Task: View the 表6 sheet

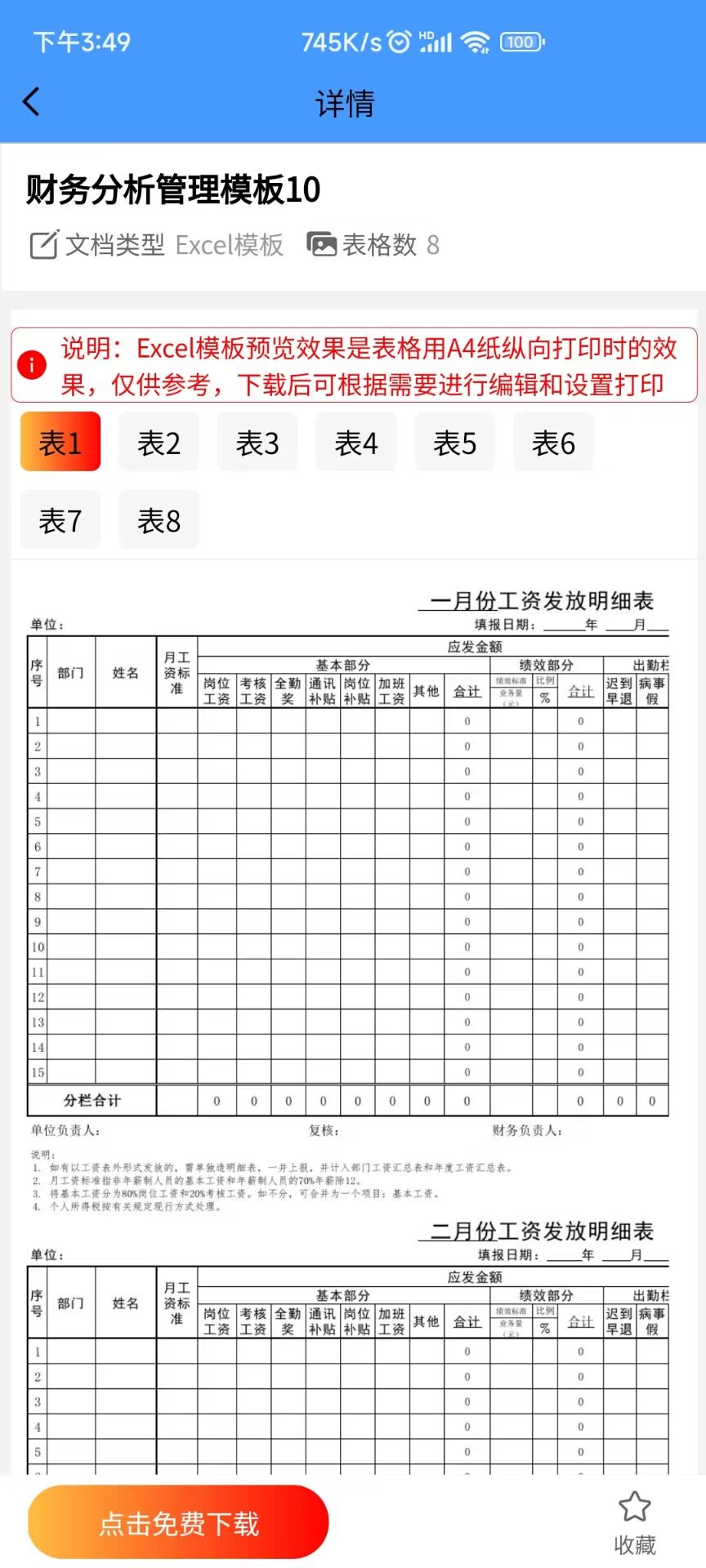Action: pos(553,442)
